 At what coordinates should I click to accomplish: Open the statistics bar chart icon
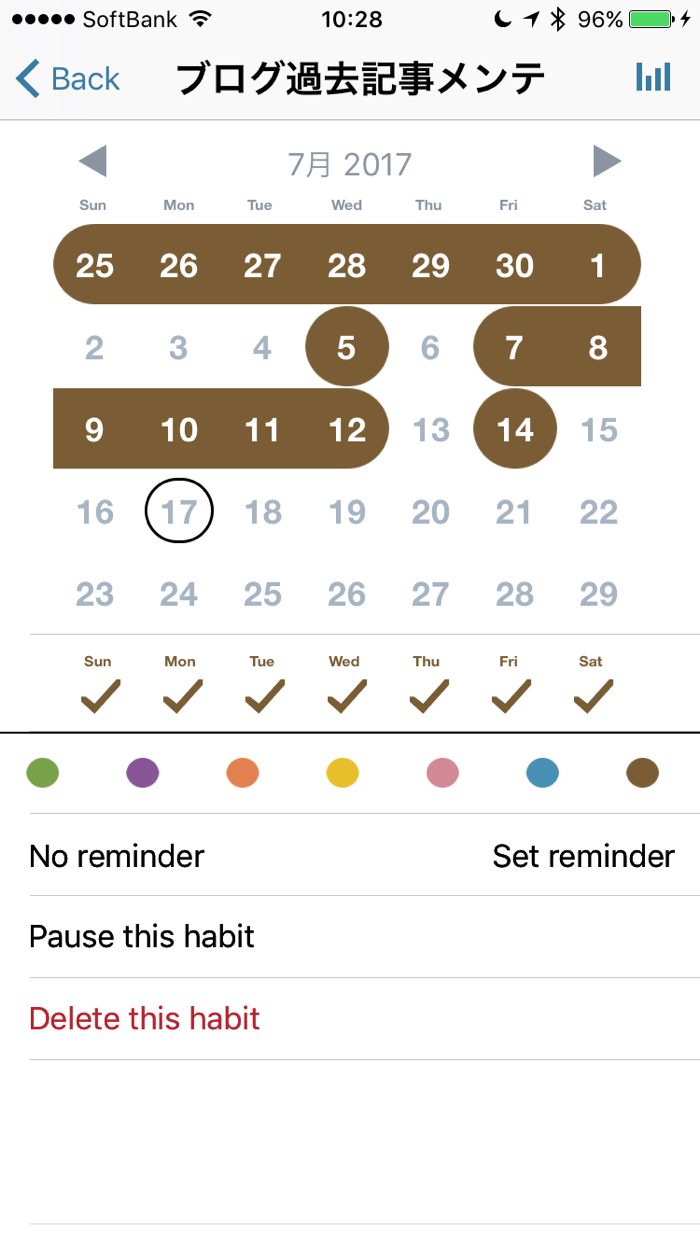point(653,78)
